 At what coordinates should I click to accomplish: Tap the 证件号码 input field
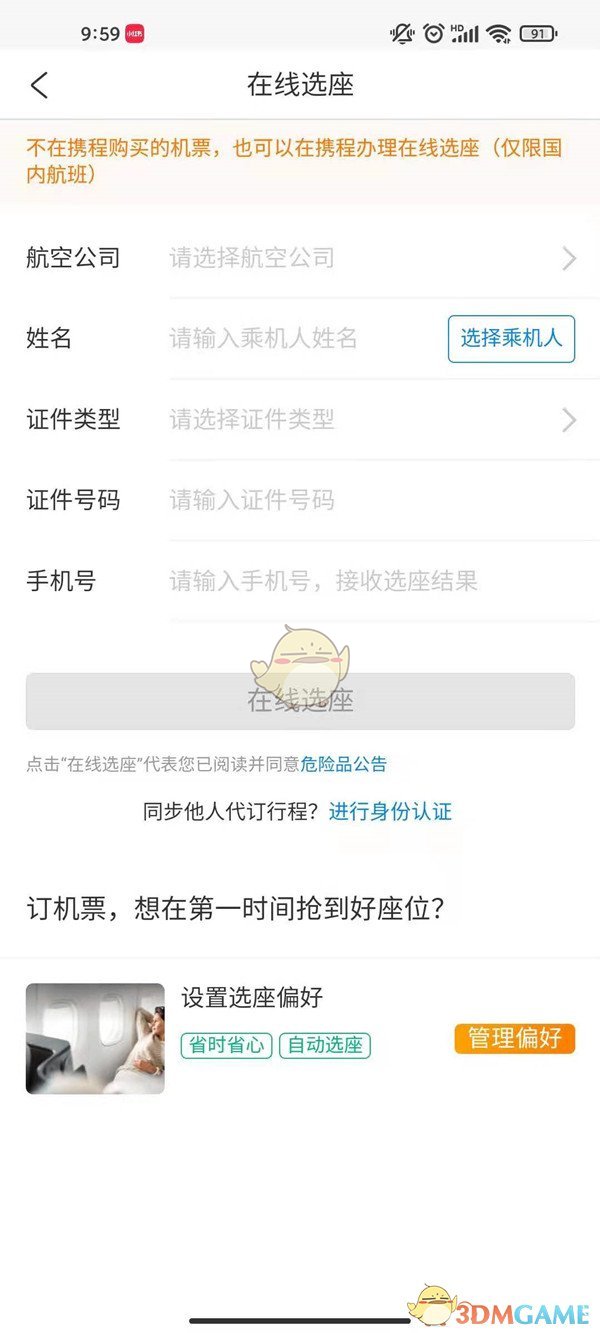pos(370,500)
